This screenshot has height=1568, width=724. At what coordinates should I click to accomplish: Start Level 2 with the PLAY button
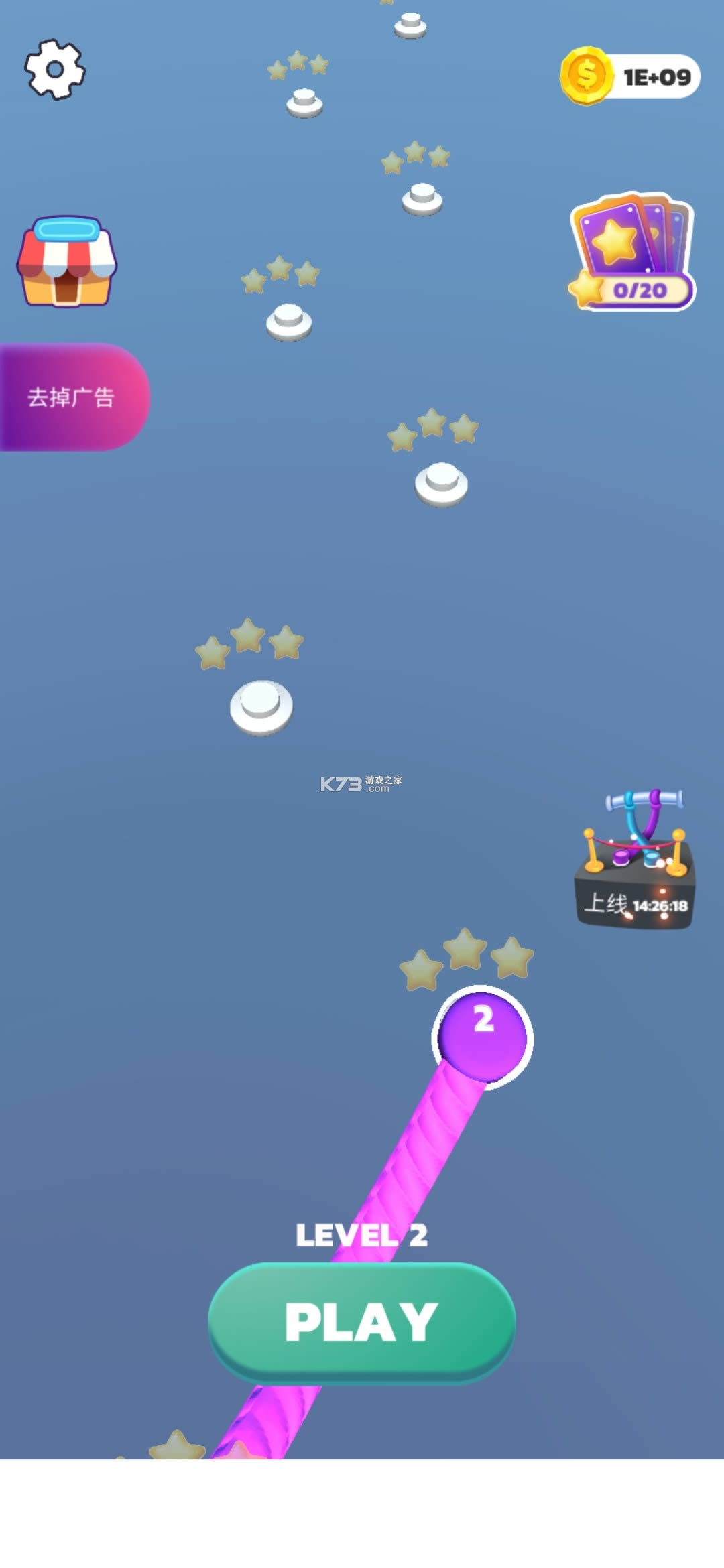362,1322
